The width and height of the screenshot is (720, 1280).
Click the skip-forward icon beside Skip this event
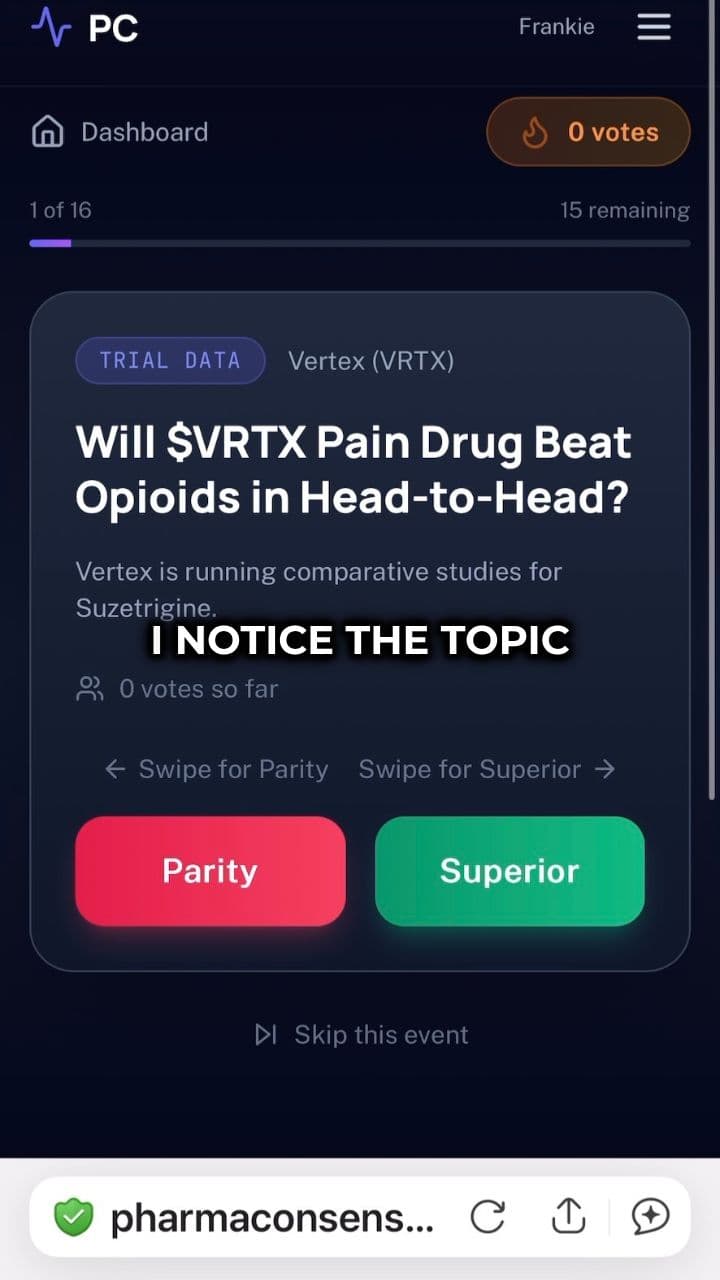[x=266, y=1034]
